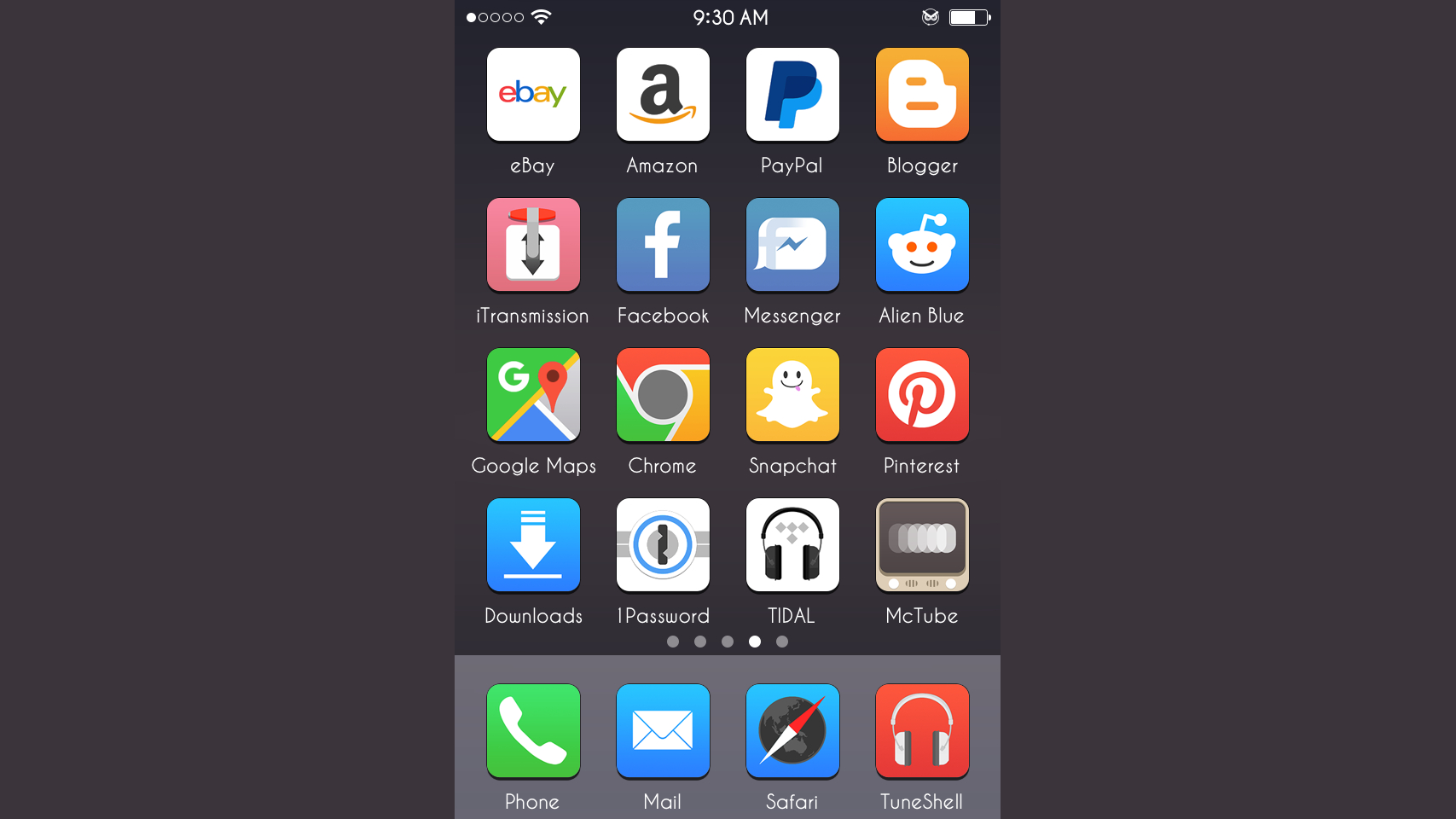
Task: Launch 1Password
Action: [663, 545]
